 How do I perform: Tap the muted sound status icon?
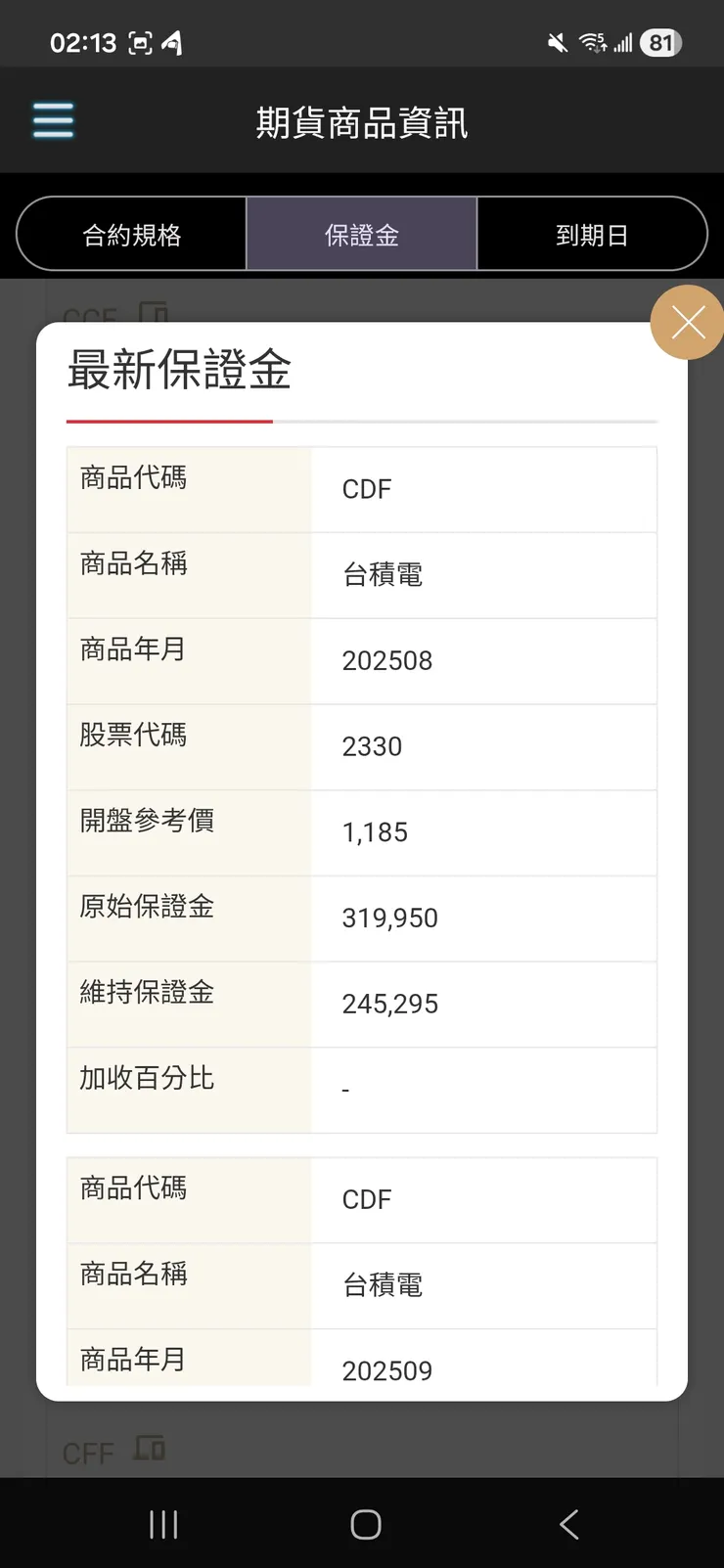pyautogui.click(x=556, y=41)
